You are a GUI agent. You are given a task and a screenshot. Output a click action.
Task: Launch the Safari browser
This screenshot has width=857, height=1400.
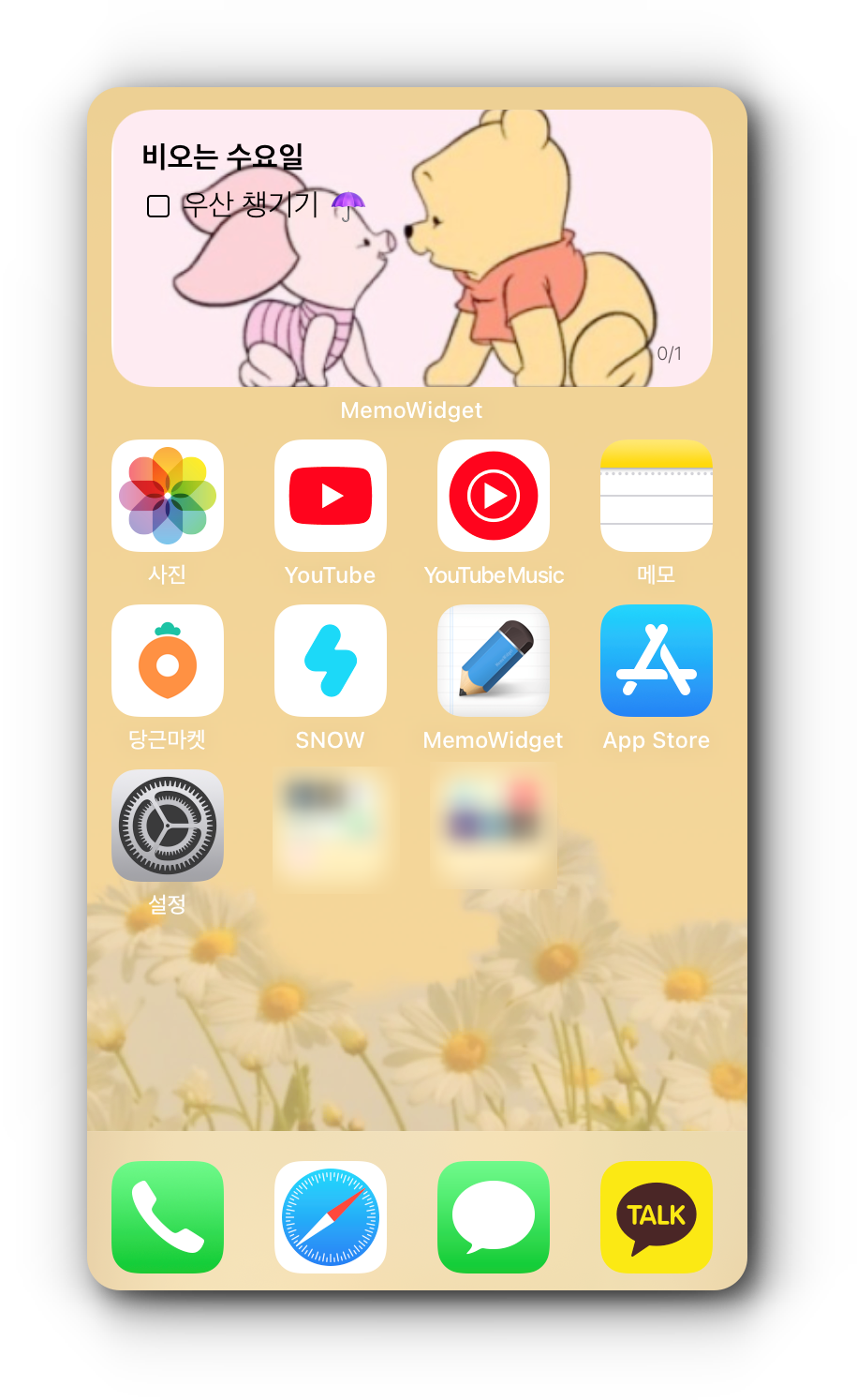click(331, 1217)
